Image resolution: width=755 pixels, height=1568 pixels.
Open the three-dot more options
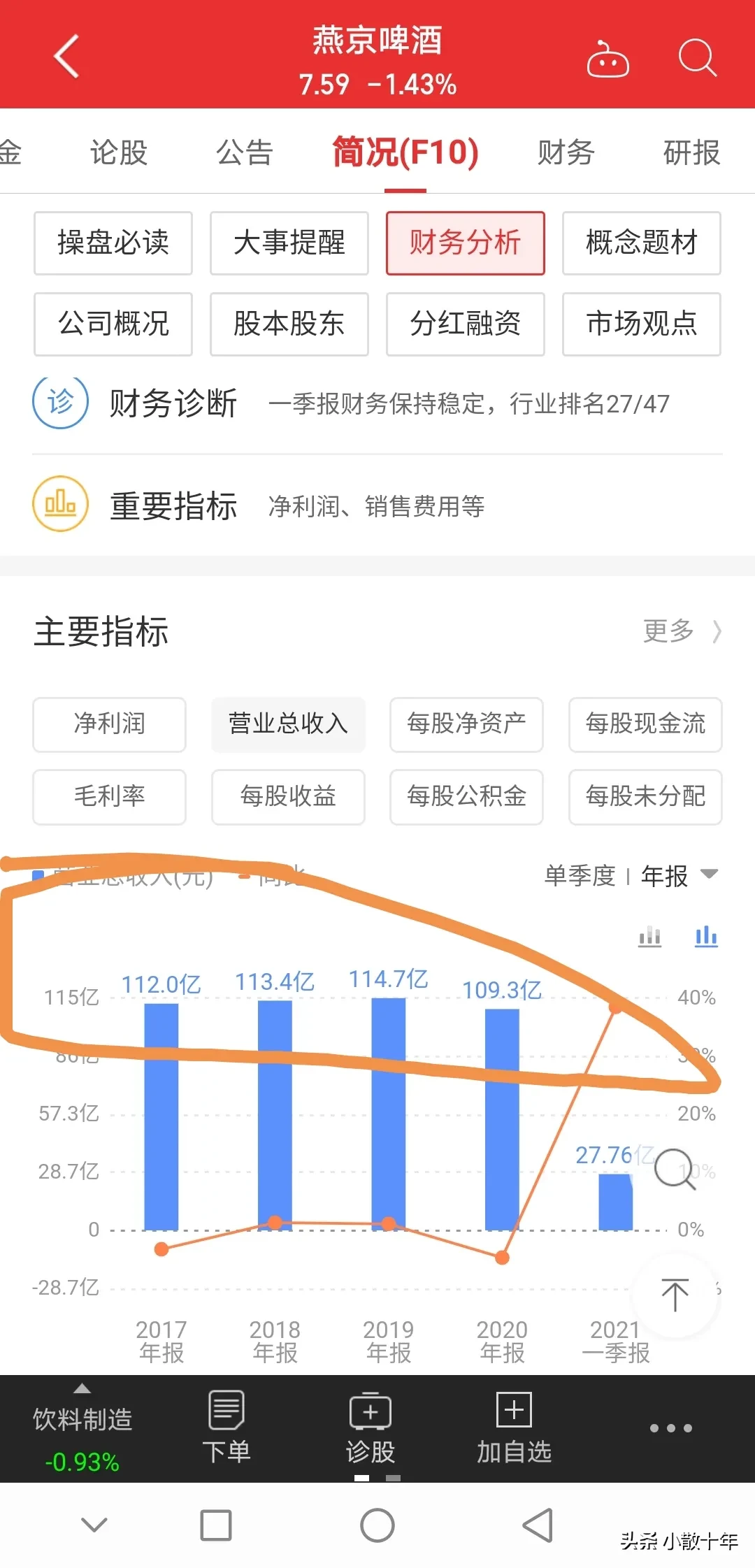[x=670, y=1427]
